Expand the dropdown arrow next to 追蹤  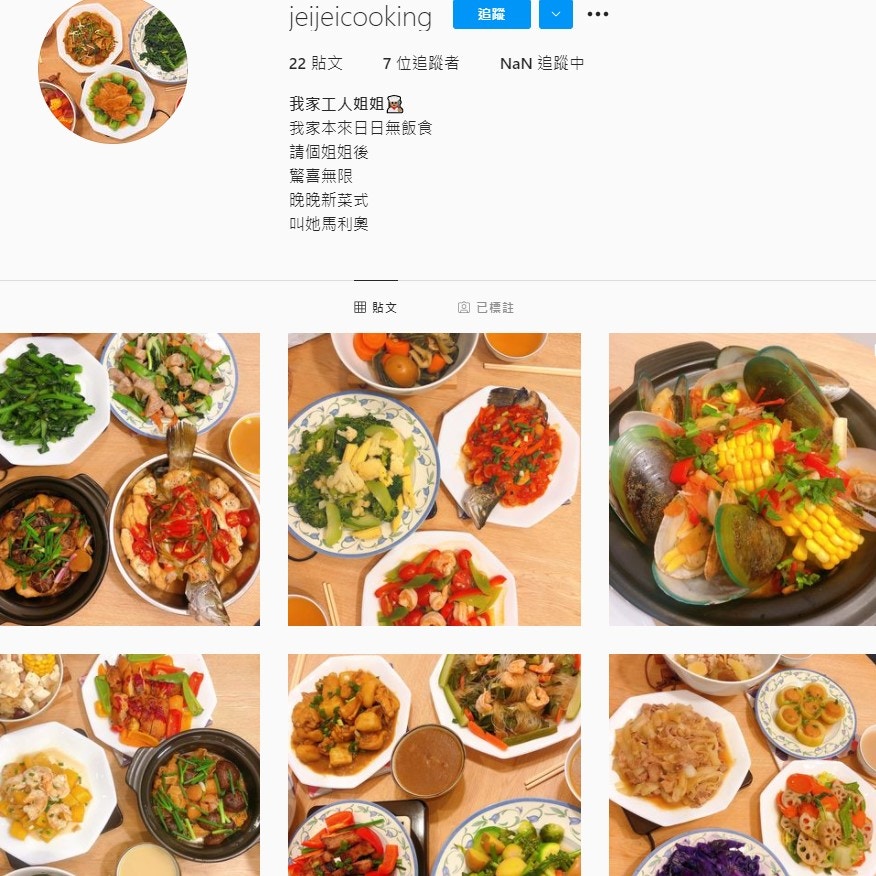[556, 14]
